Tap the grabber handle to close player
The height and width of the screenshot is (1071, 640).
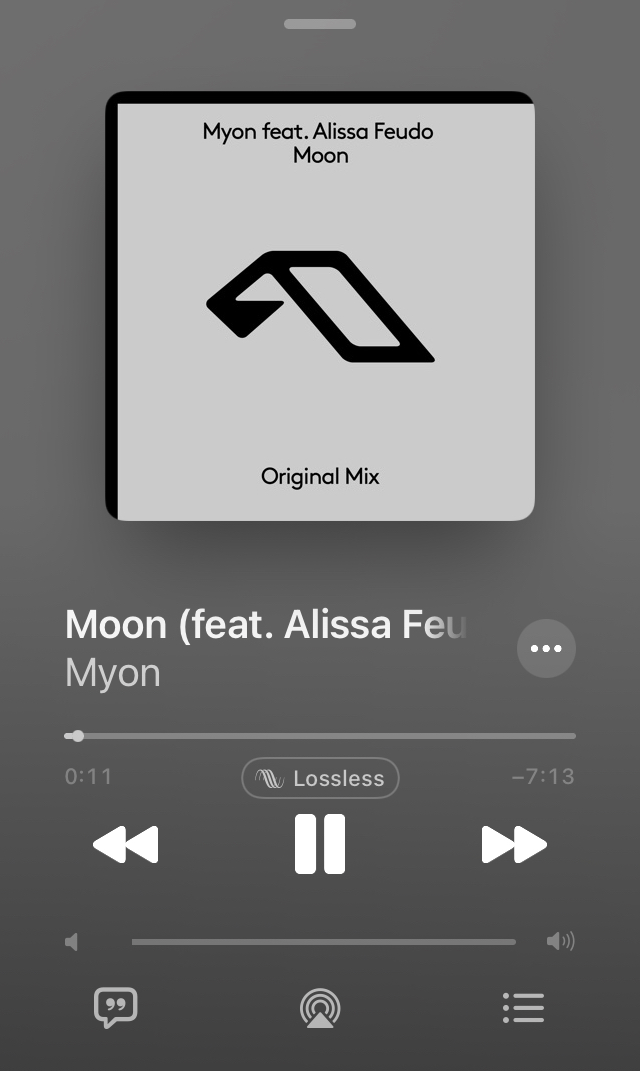point(320,24)
